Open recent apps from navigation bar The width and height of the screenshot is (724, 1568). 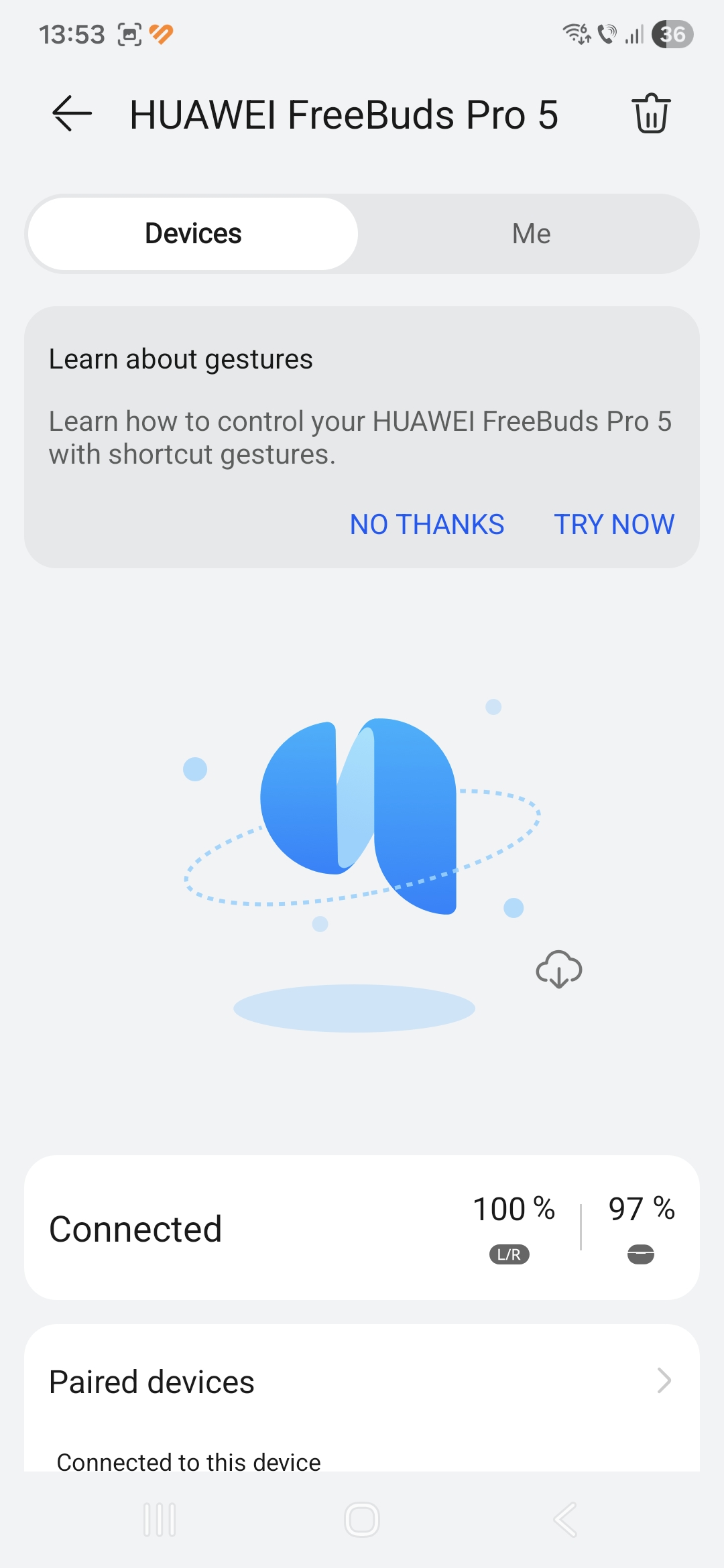coord(160,1519)
